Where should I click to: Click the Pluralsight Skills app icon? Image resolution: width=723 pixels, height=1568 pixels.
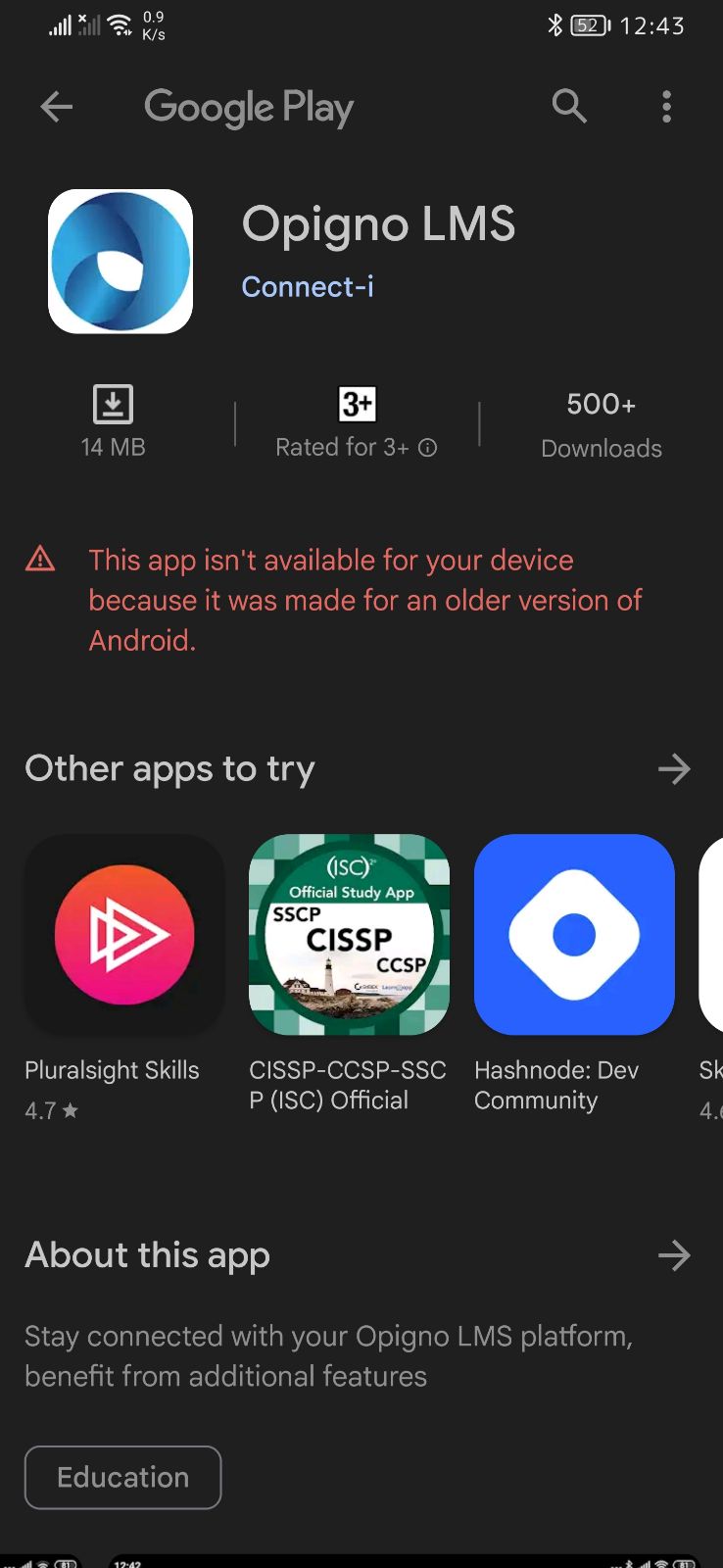click(124, 934)
